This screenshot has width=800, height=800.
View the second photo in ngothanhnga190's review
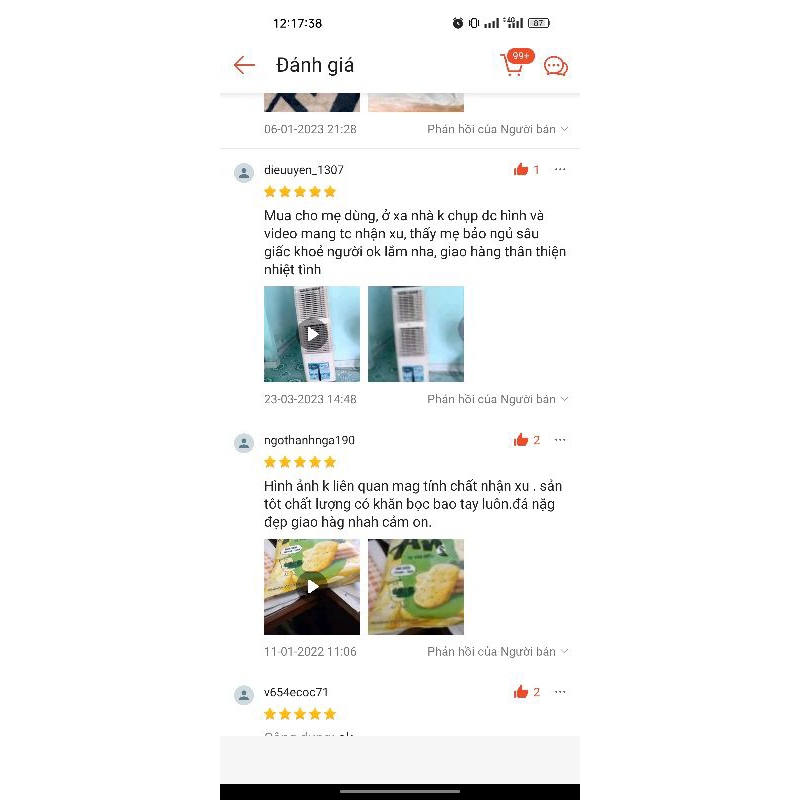click(x=416, y=587)
